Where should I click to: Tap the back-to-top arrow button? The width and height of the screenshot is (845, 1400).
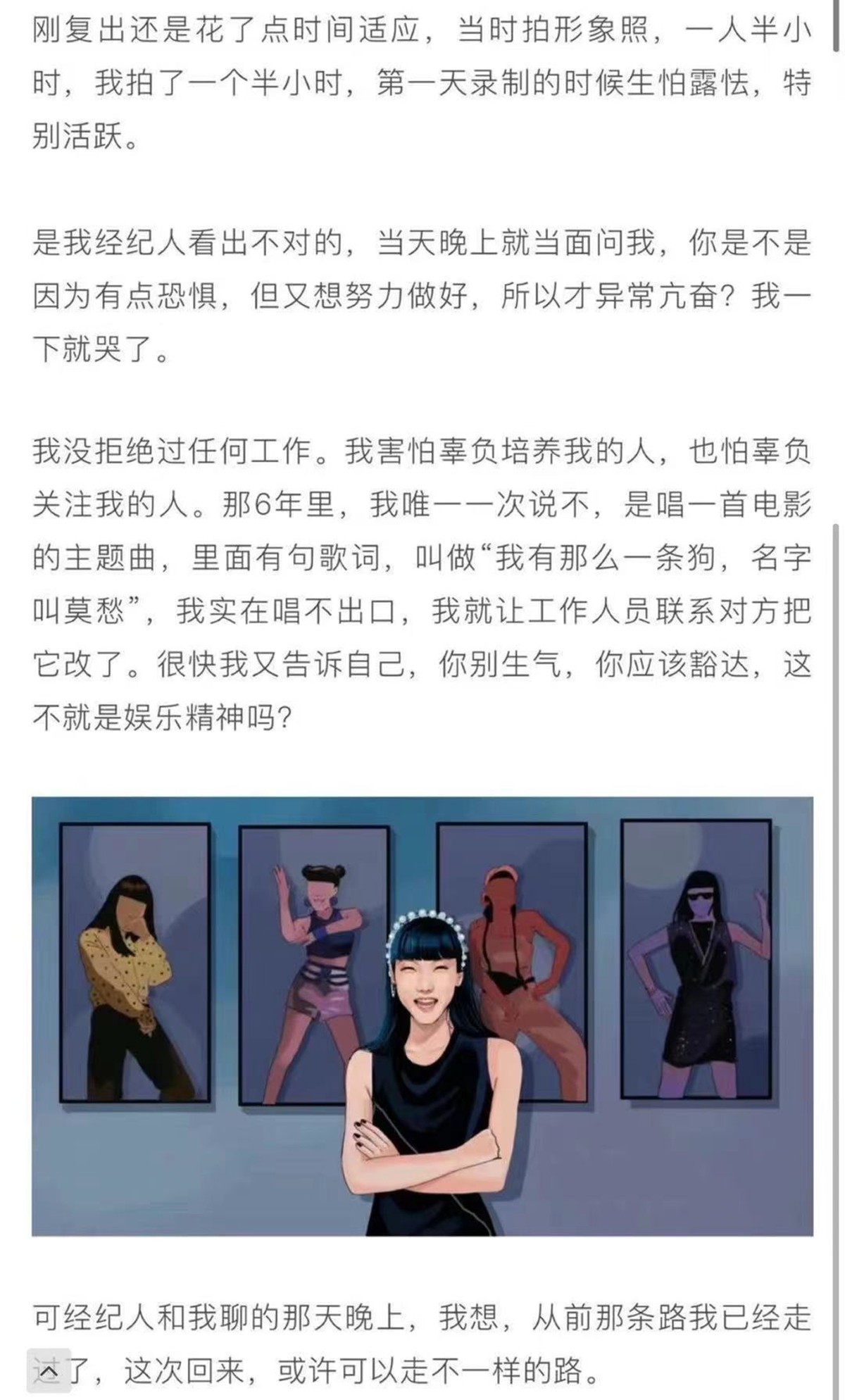coord(48,1371)
